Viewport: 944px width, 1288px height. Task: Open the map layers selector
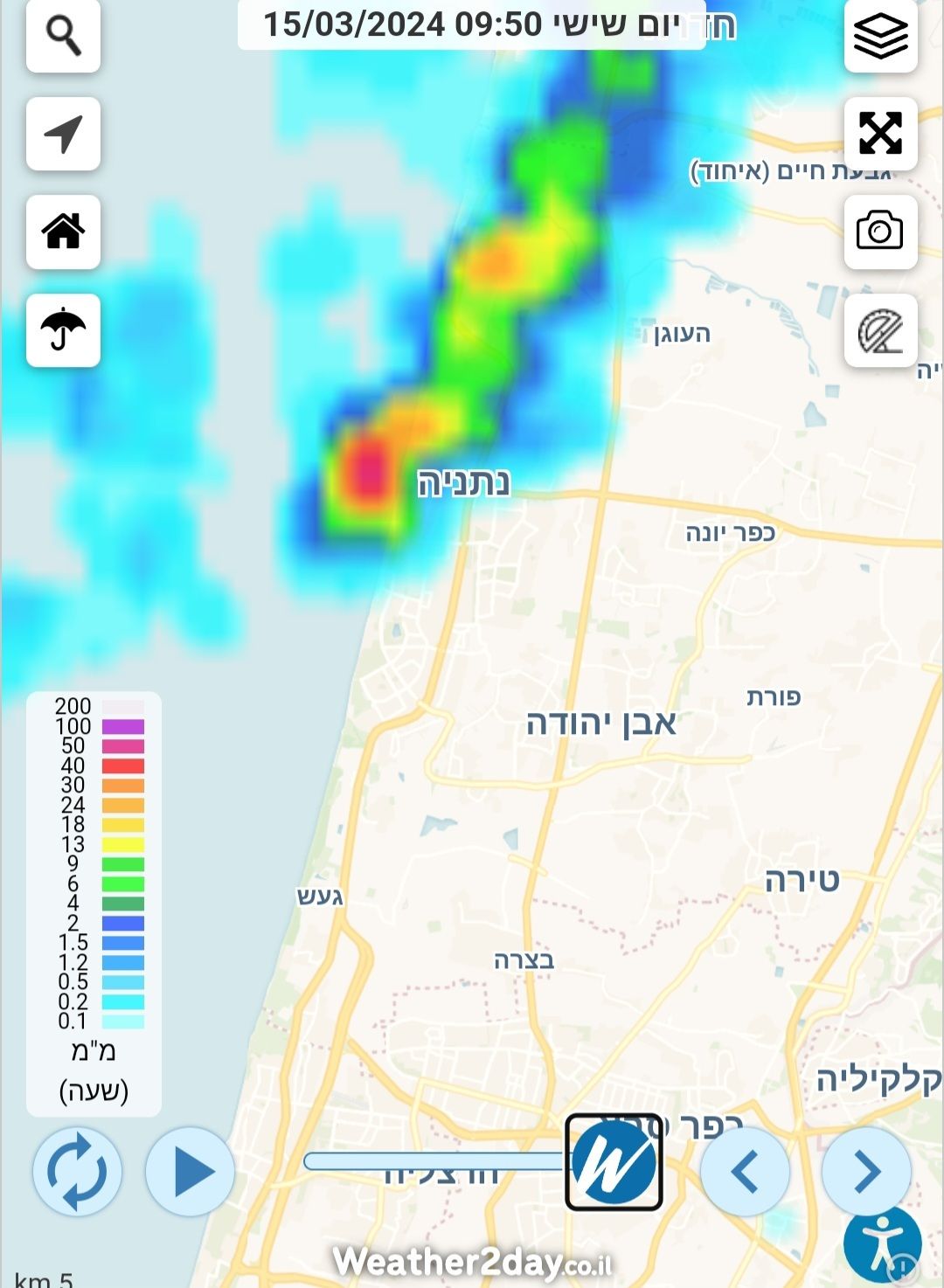[880, 36]
